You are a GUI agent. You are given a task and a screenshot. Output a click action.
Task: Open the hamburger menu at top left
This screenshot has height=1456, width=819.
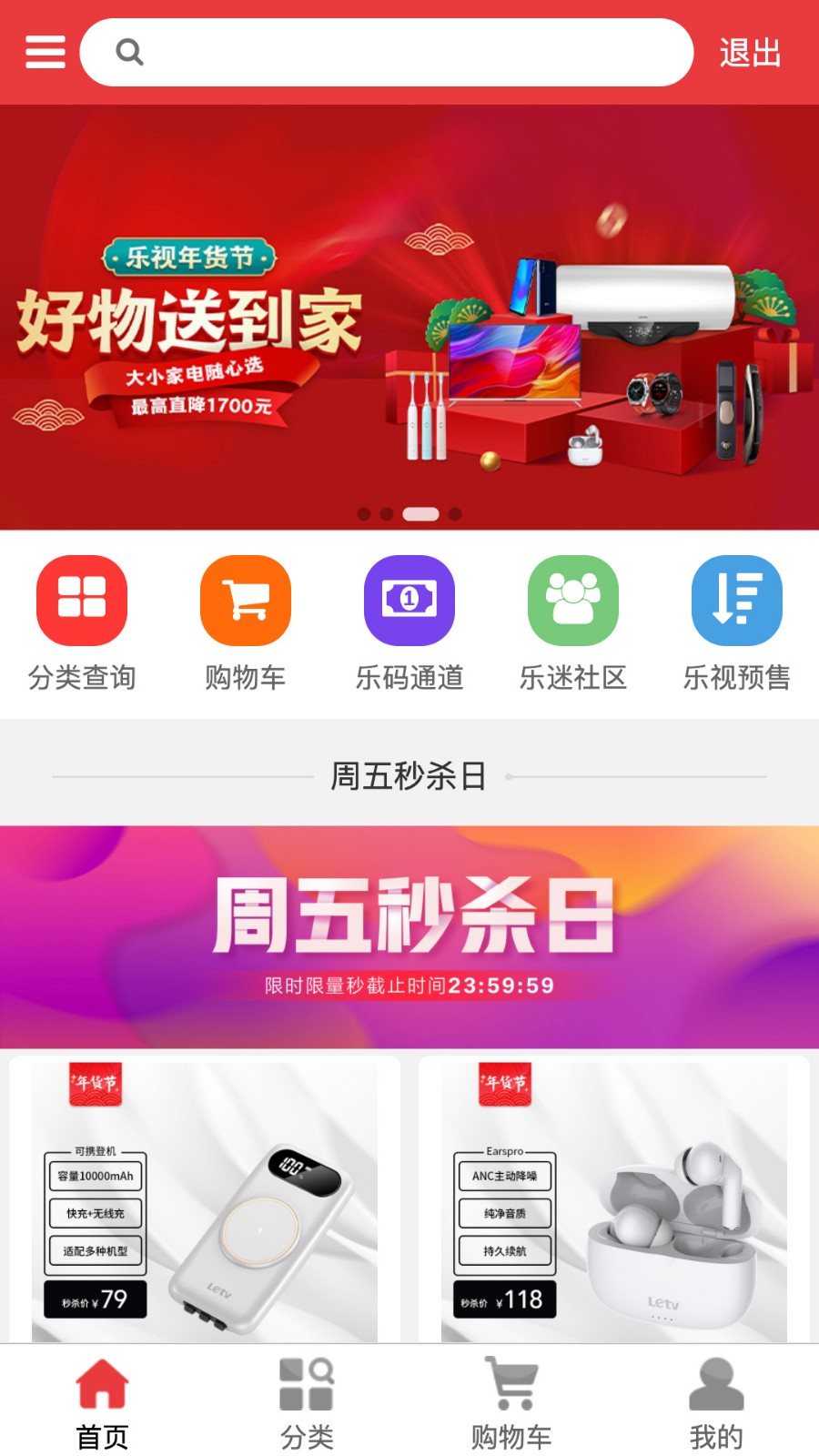click(x=45, y=53)
